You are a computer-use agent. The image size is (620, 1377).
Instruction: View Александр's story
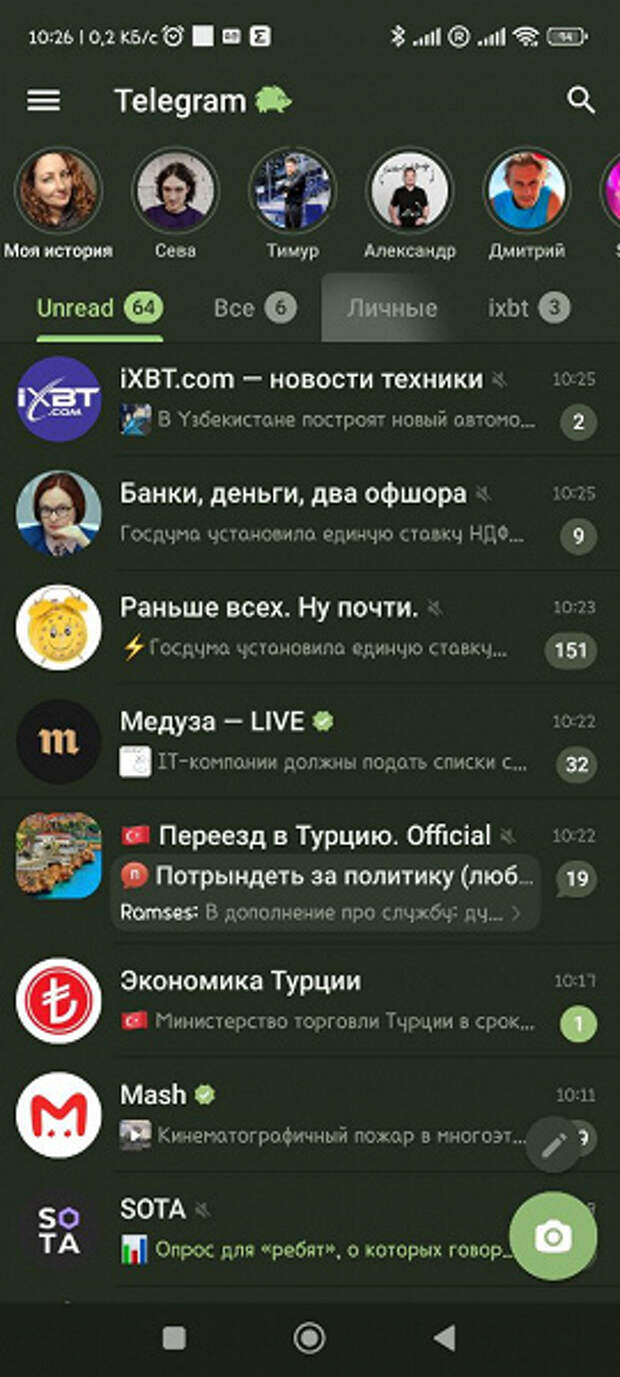pyautogui.click(x=410, y=191)
